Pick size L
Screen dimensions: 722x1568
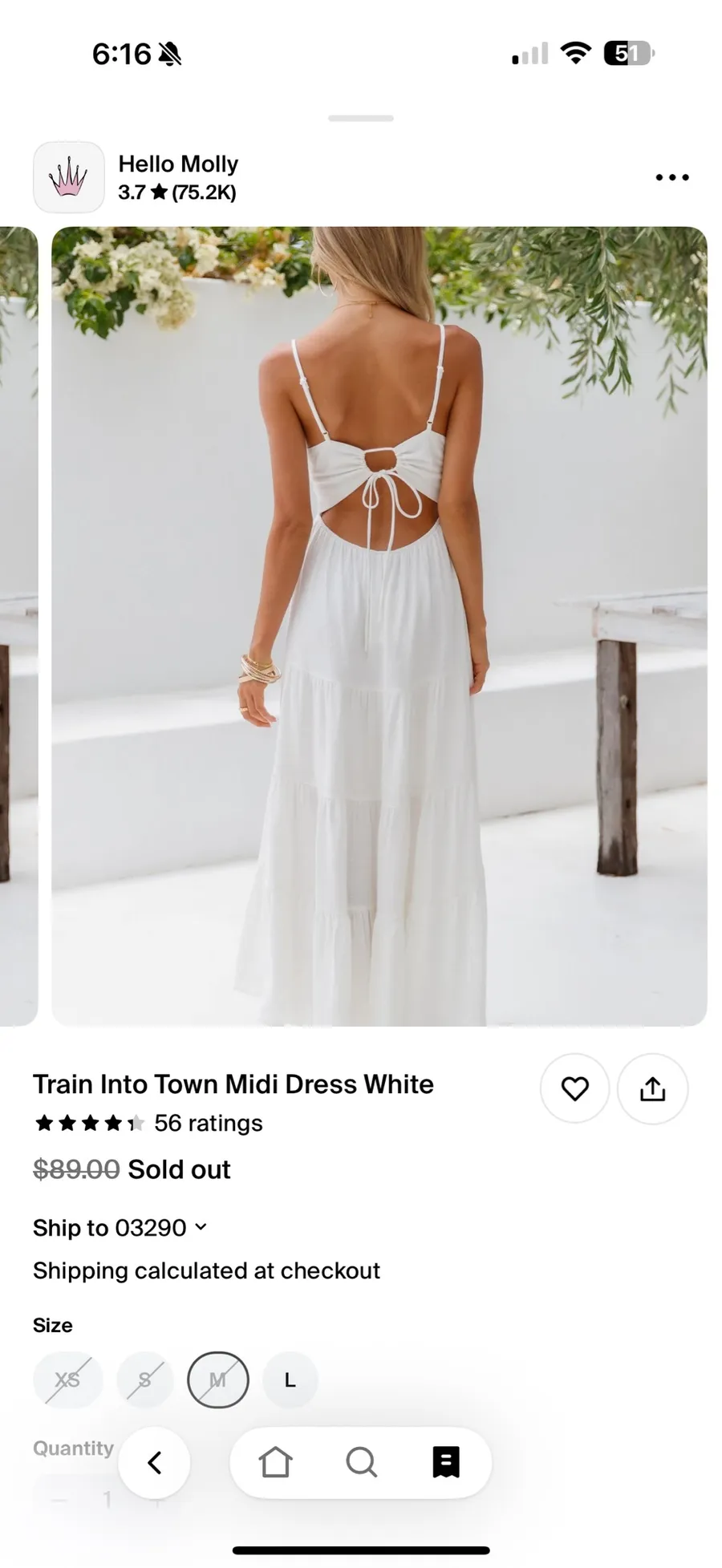(x=290, y=1380)
